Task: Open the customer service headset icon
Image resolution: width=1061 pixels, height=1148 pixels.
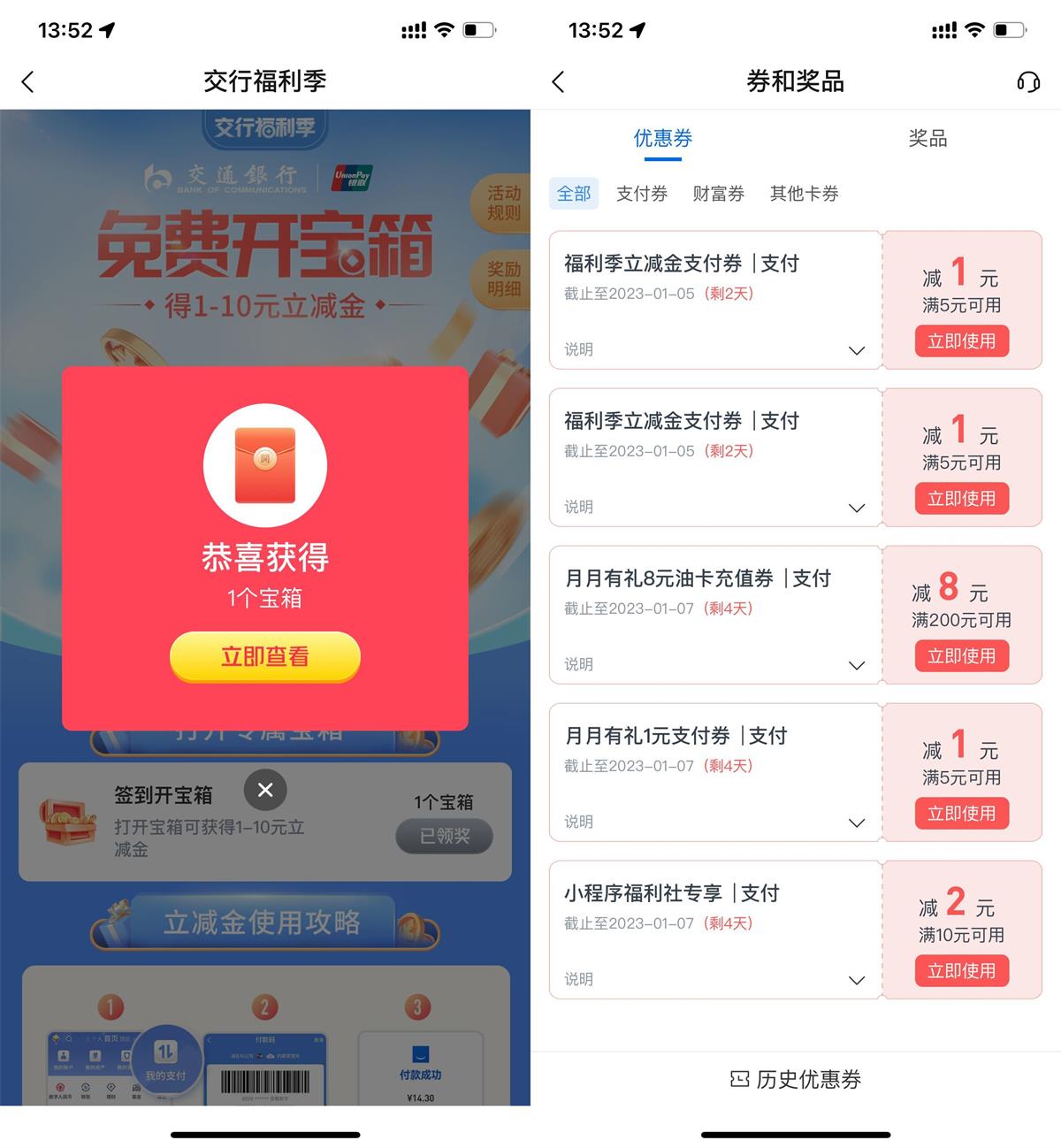Action: click(1027, 82)
